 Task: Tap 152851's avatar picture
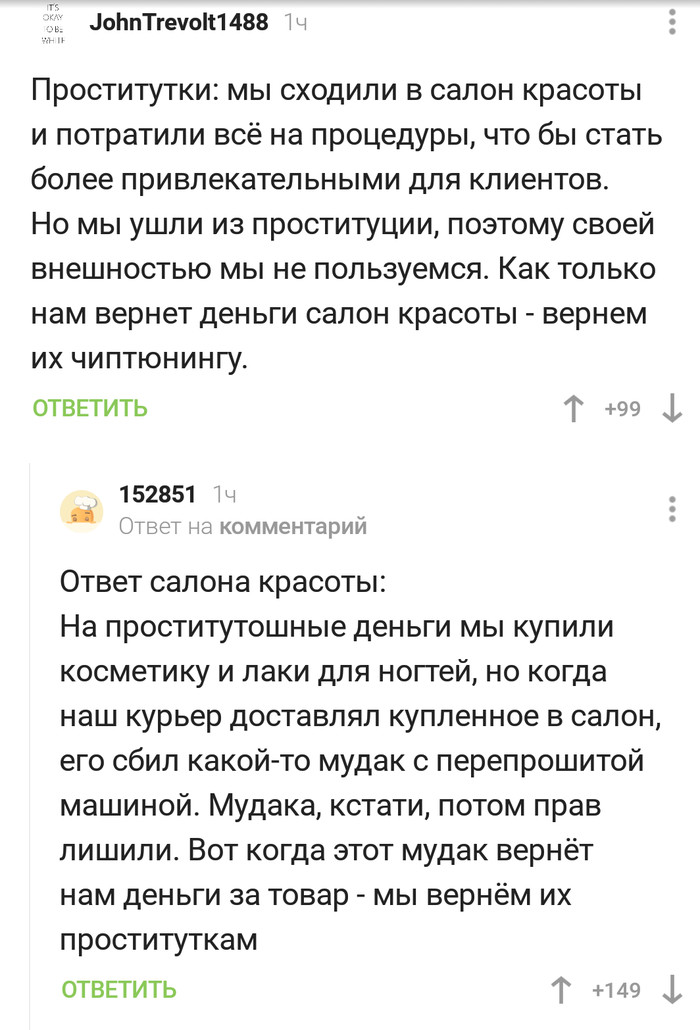coord(82,510)
